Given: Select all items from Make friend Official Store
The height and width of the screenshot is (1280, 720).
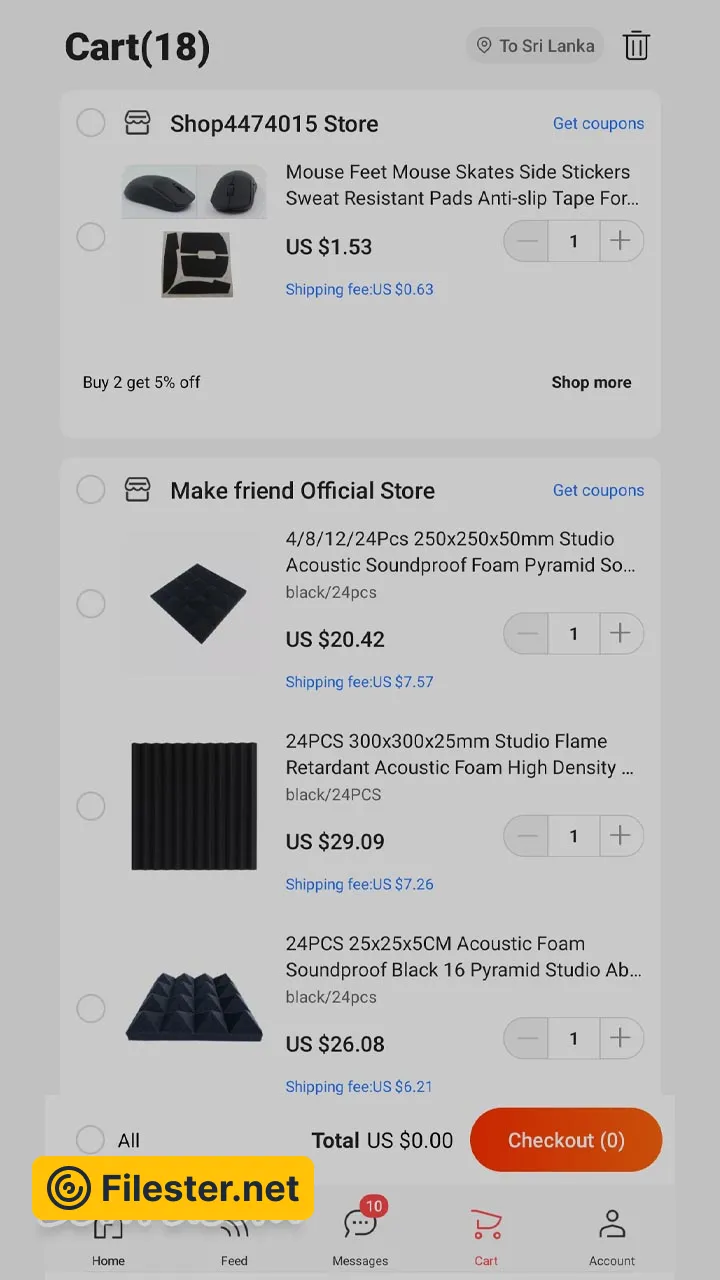Looking at the screenshot, I should 91,490.
